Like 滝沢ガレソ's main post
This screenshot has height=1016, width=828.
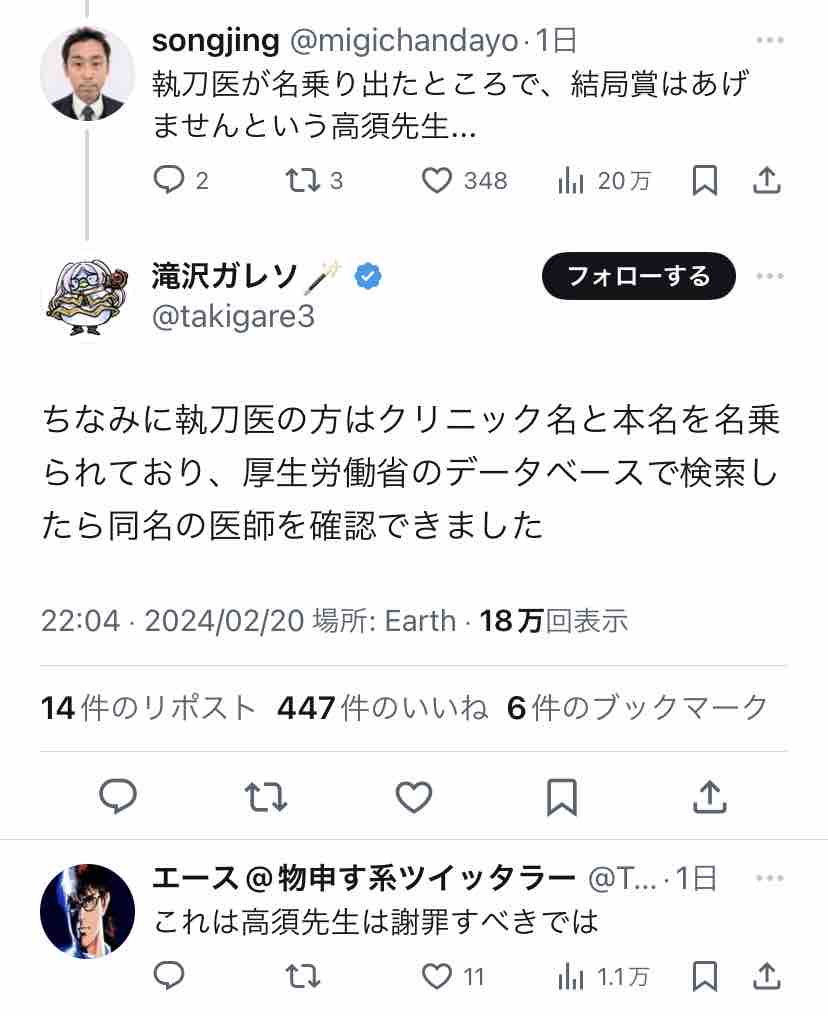[x=413, y=797]
